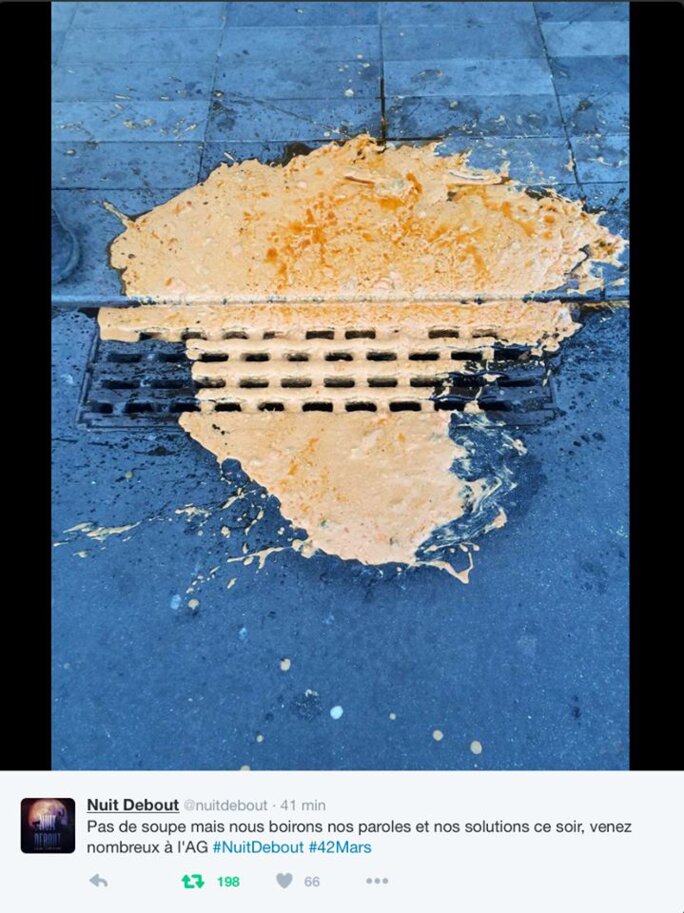Open the #42Mars hashtag
Screen dimensions: 684x913
coord(340,847)
